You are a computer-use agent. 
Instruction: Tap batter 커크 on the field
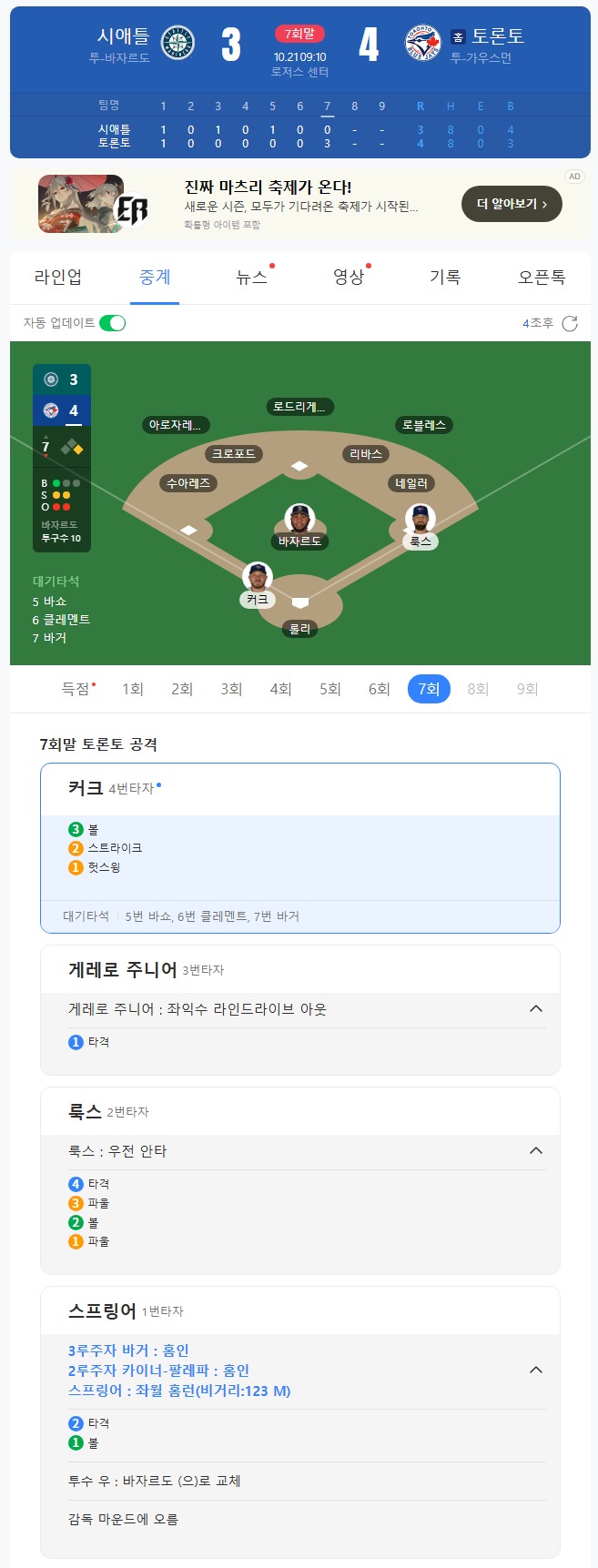[x=258, y=578]
